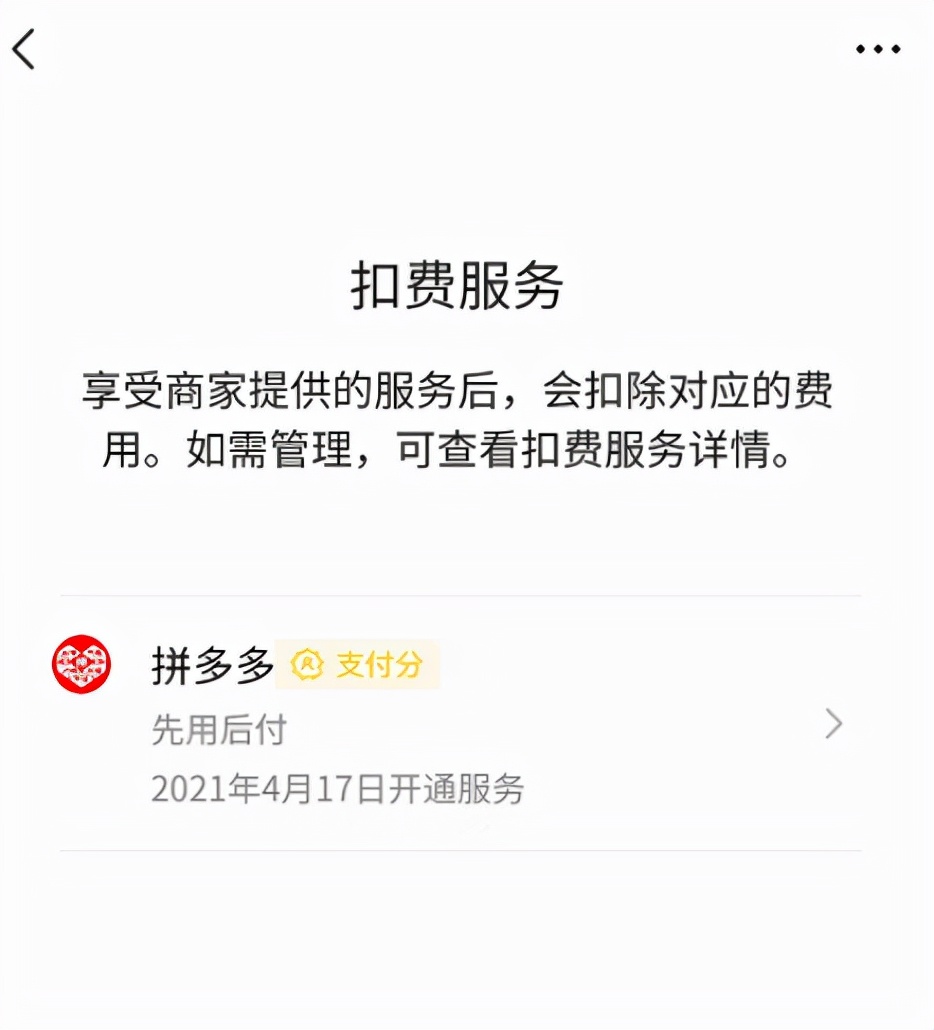Click the more options ellipsis icon
The image size is (934, 1030).
pyautogui.click(x=877, y=47)
